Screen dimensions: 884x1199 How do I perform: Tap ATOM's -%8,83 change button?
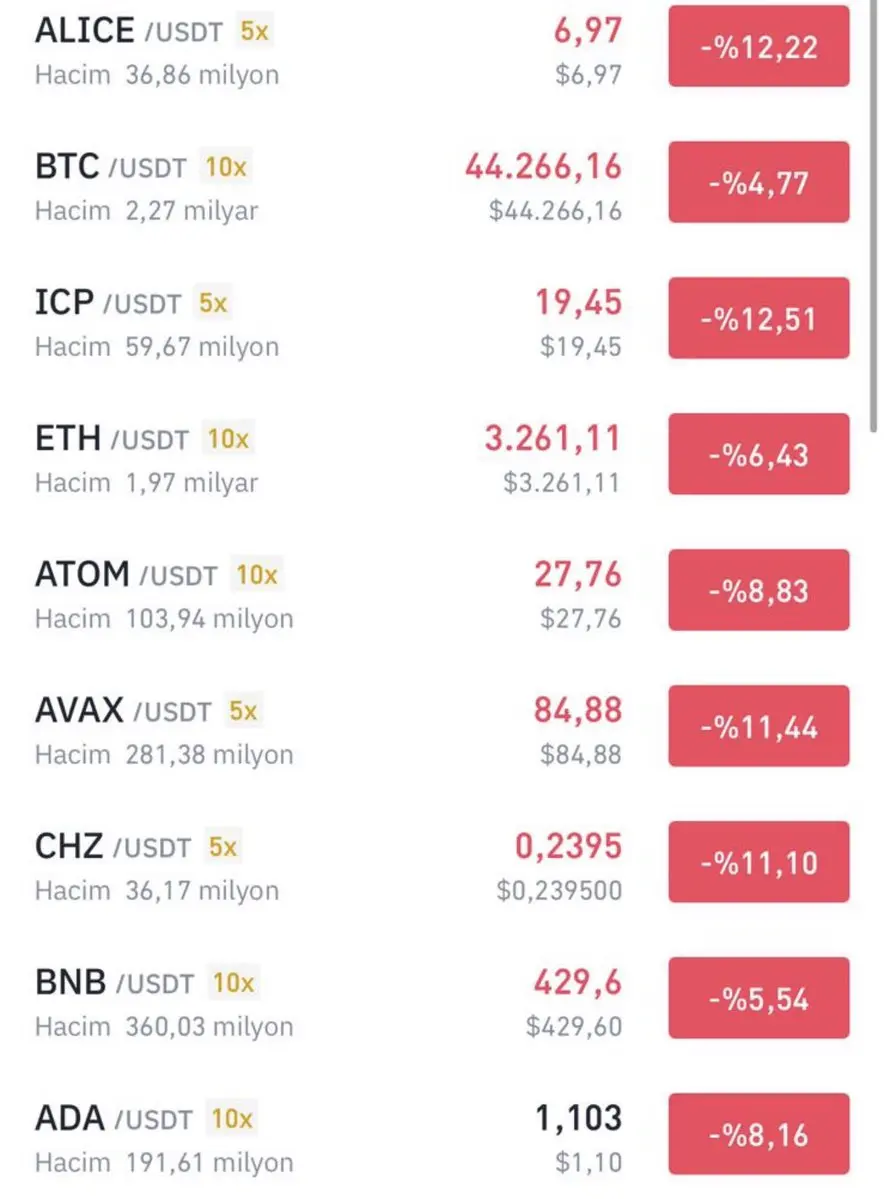coord(758,591)
